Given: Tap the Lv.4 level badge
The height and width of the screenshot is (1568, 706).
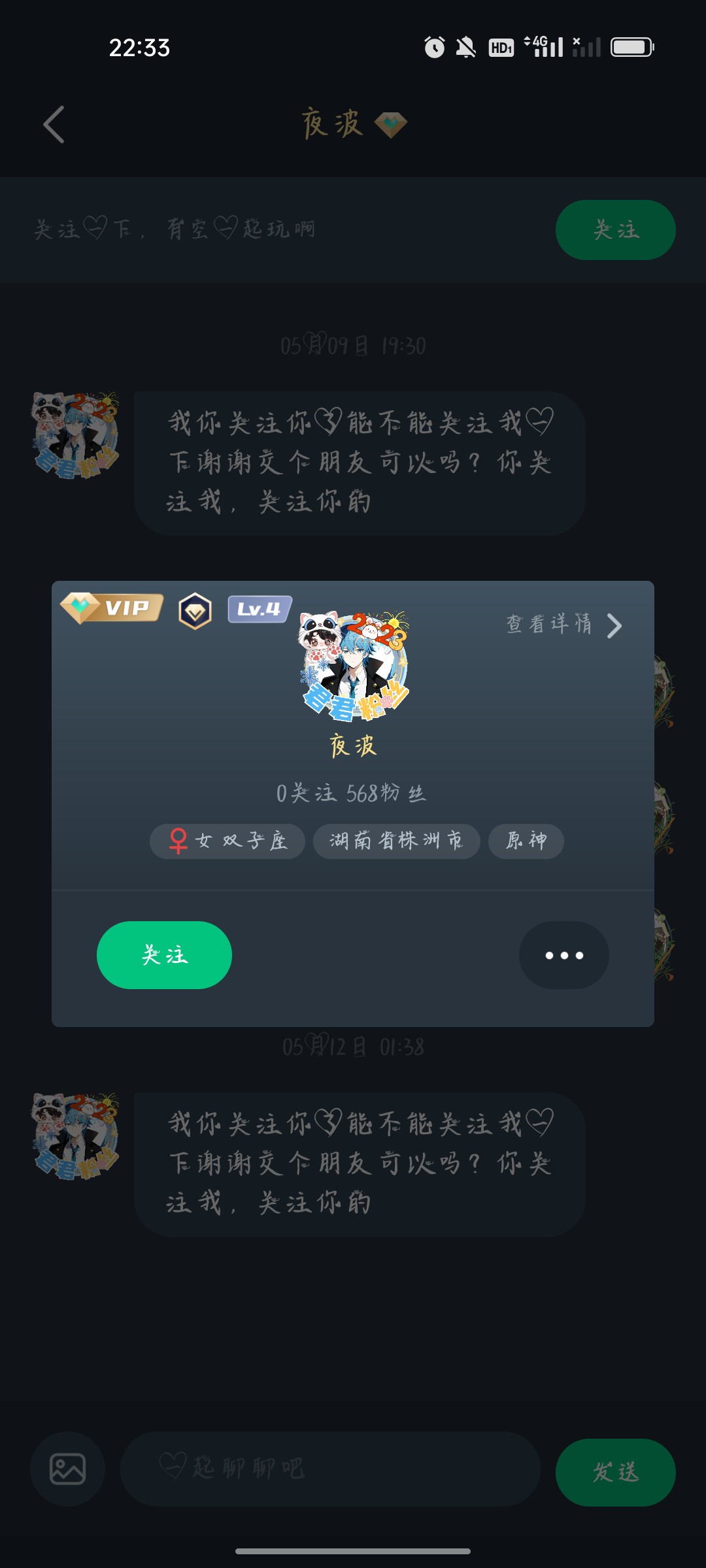Looking at the screenshot, I should [260, 610].
